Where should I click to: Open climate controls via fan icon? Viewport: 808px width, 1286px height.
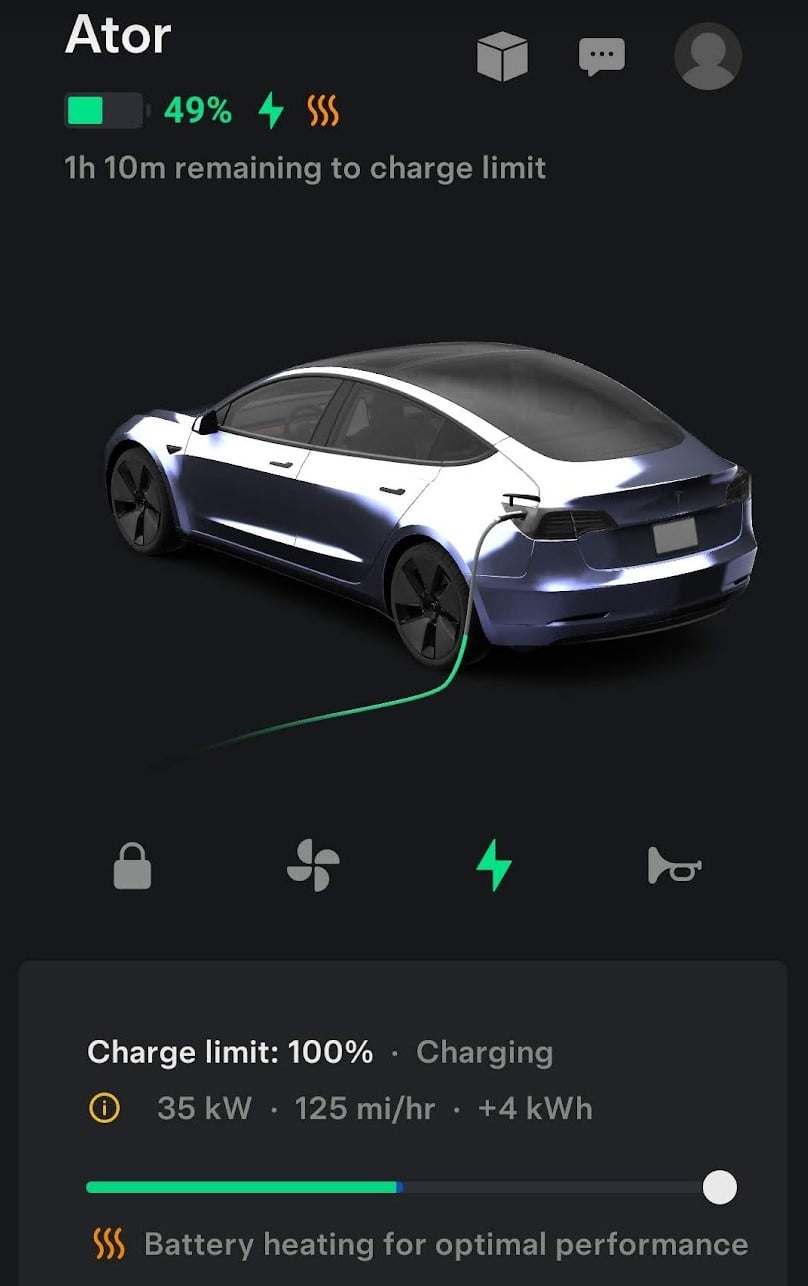[313, 866]
